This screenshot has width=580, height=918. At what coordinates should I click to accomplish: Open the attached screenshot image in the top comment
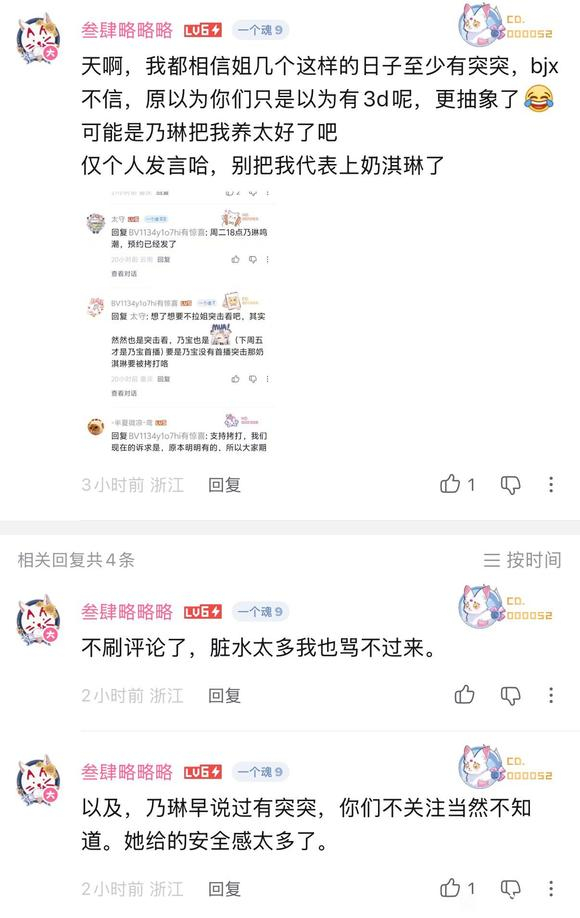coord(178,323)
